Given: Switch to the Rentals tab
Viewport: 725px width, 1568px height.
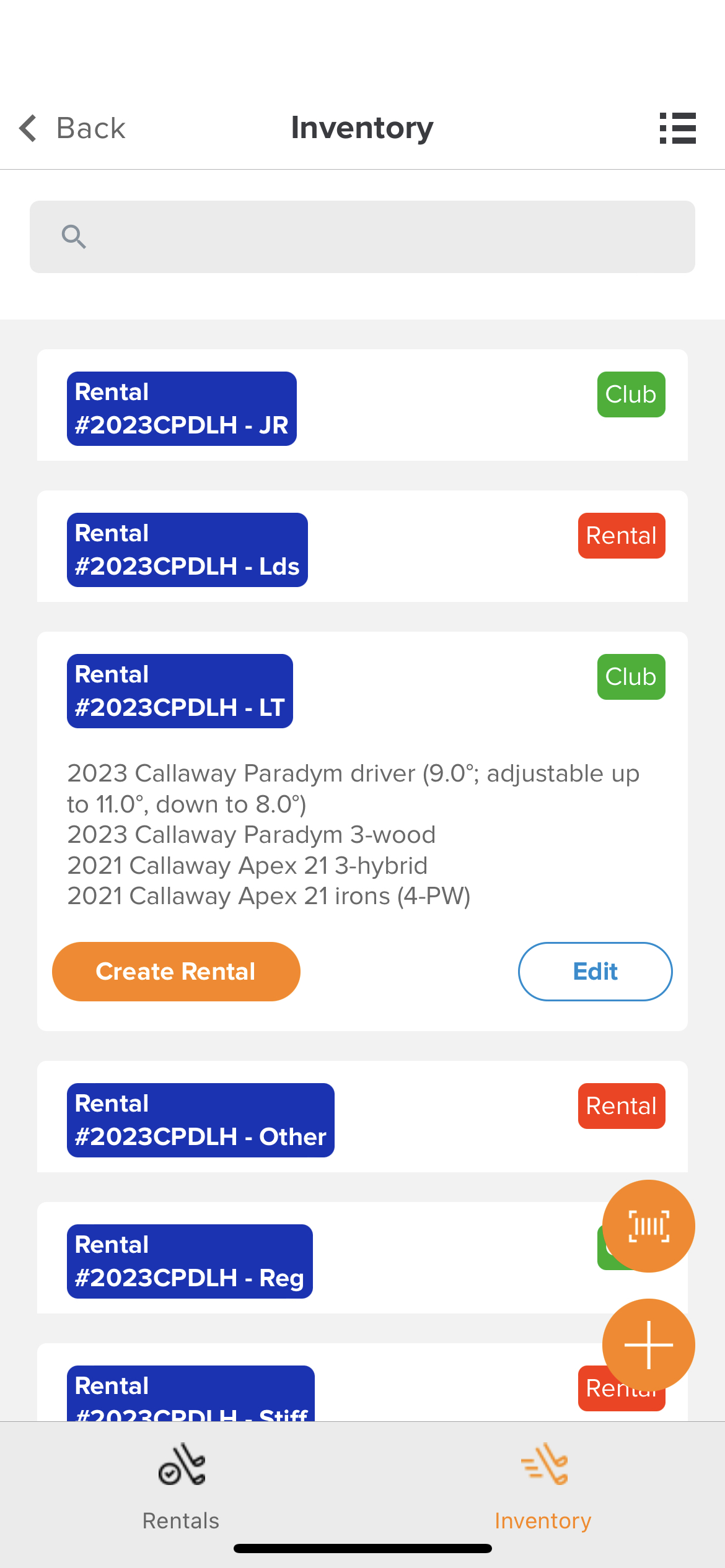Looking at the screenshot, I should (x=181, y=1487).
